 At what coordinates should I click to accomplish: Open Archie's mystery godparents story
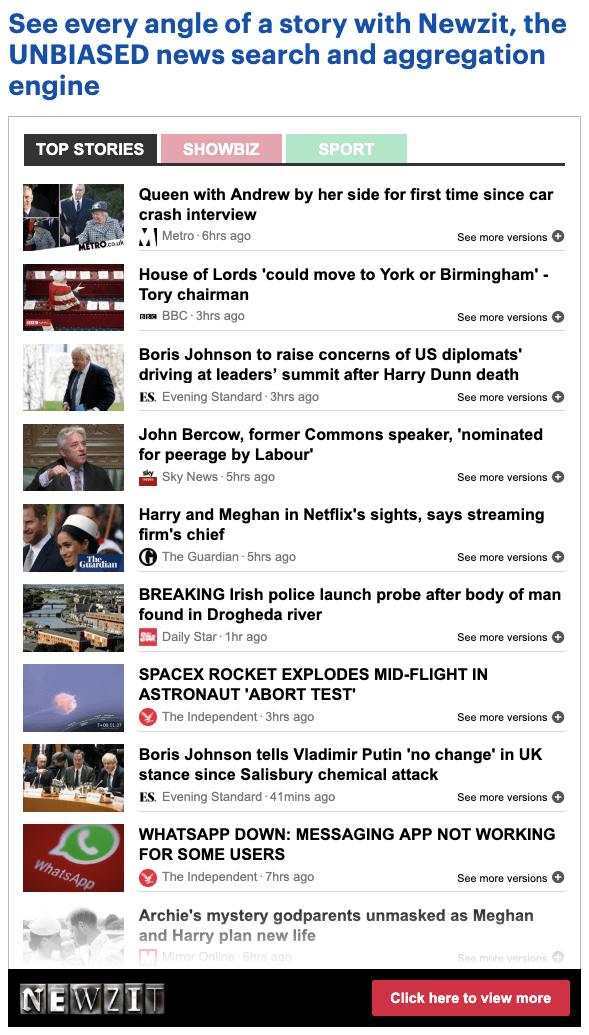pyautogui.click(x=336, y=925)
